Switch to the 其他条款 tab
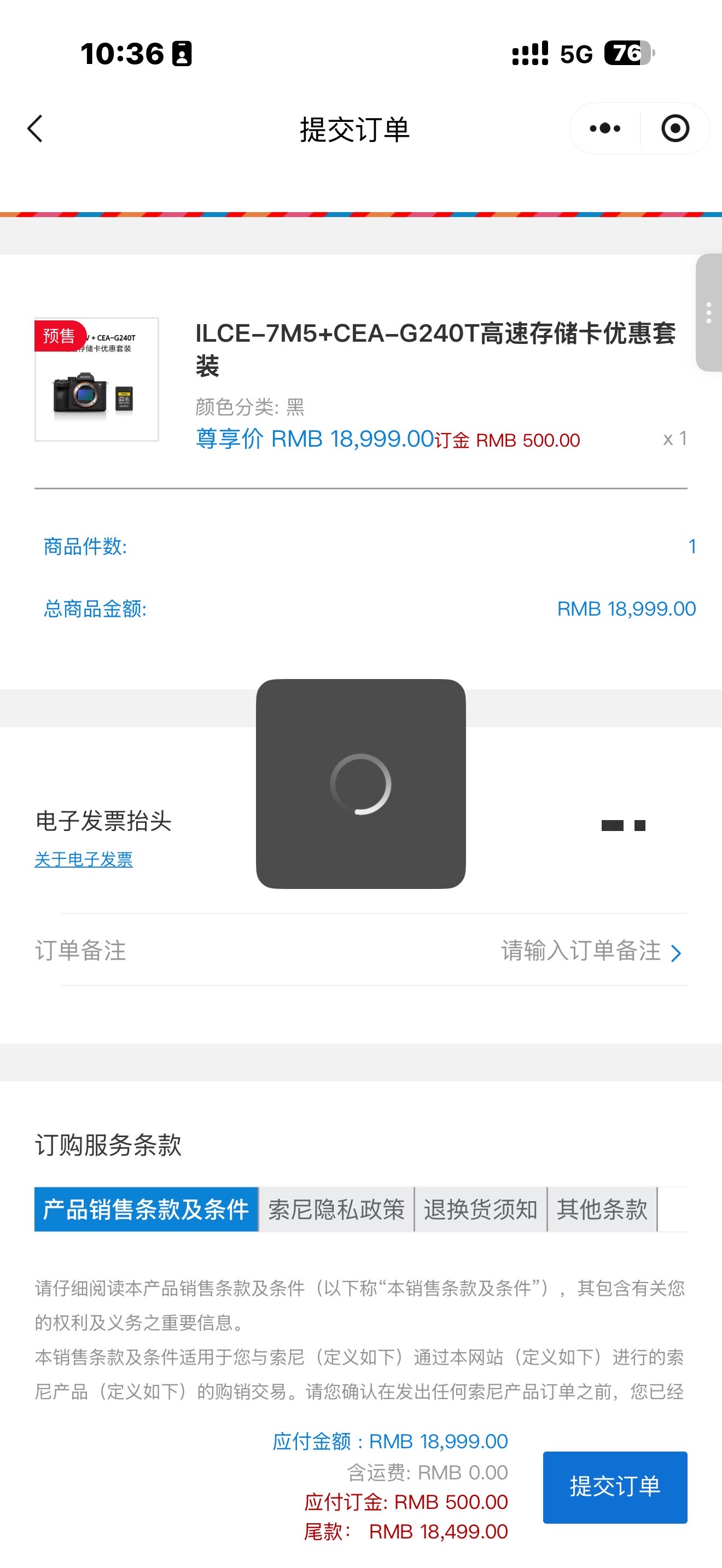The width and height of the screenshot is (722, 1568). coord(602,1209)
